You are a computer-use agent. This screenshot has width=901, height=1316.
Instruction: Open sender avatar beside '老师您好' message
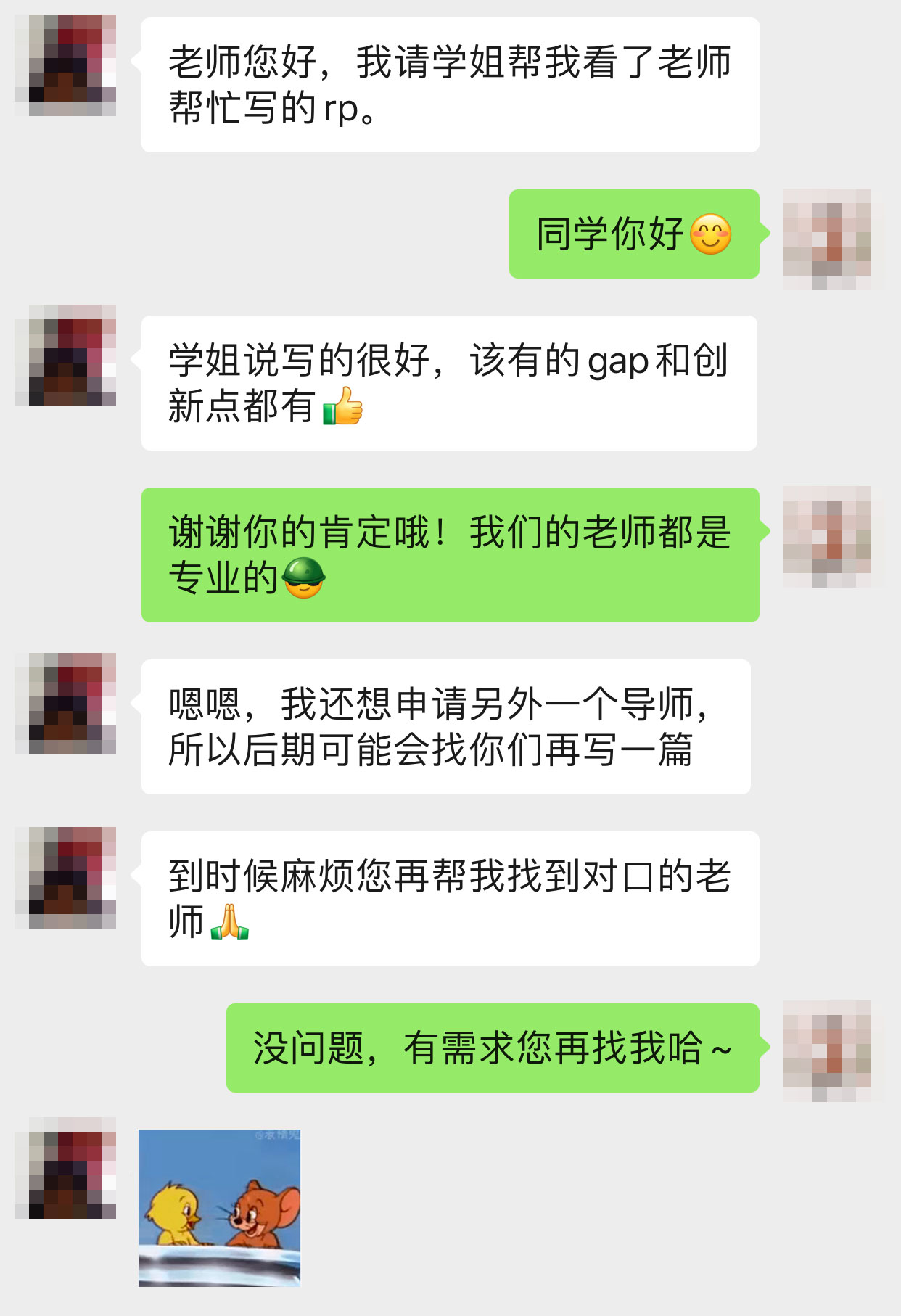[66, 65]
